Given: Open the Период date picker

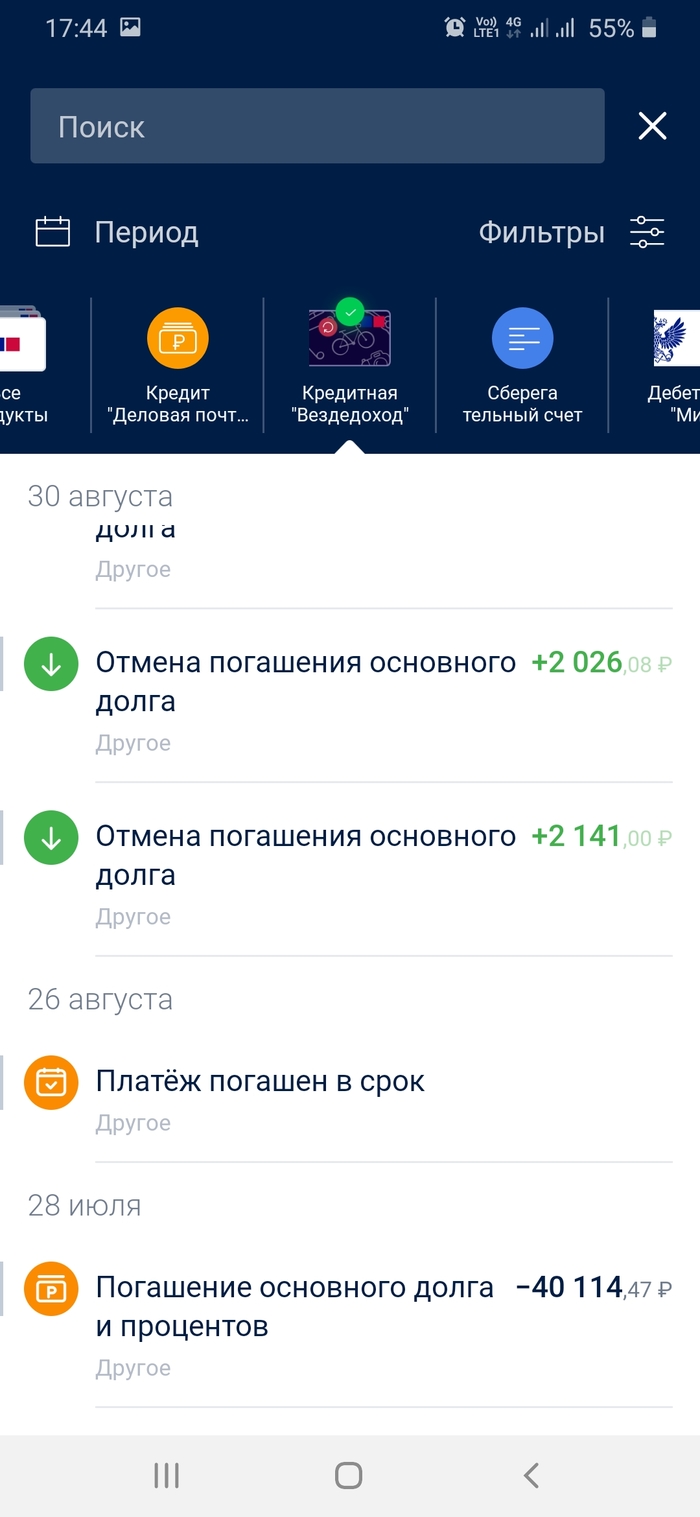Looking at the screenshot, I should 117,233.
